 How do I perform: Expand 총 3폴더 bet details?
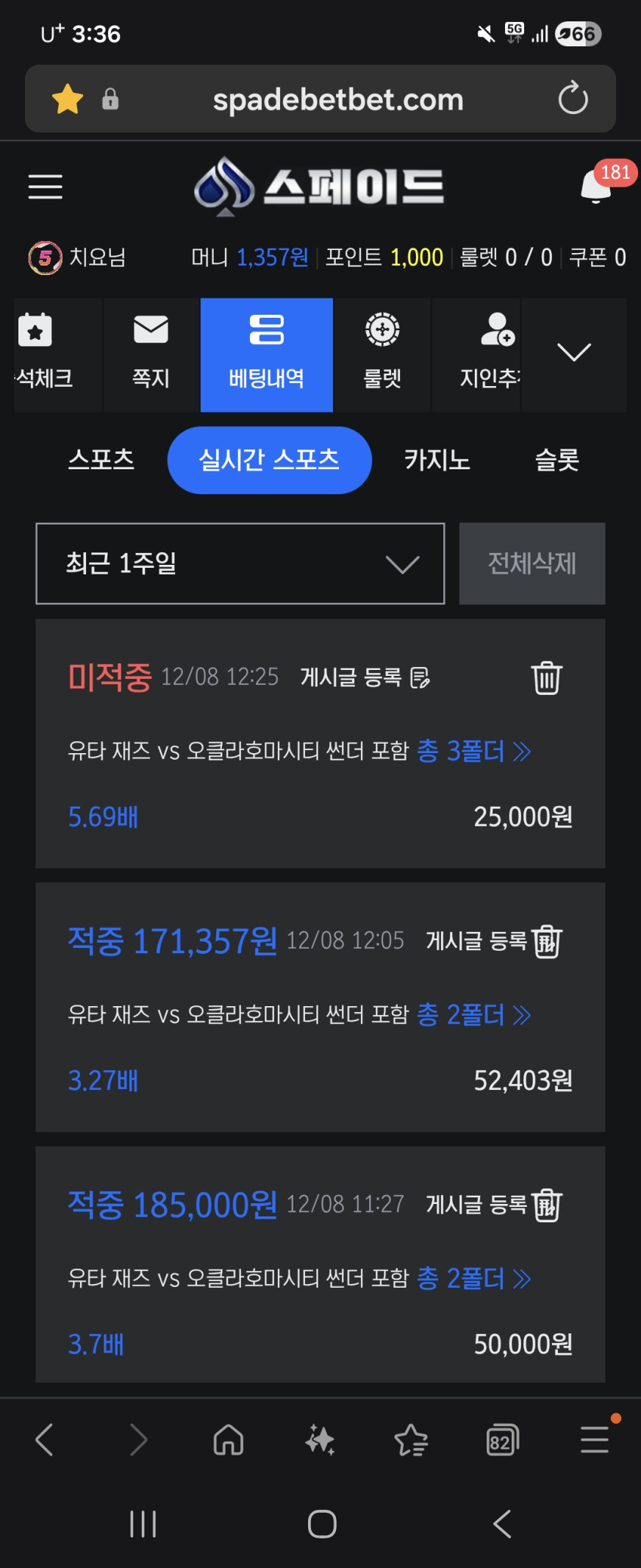[473, 751]
